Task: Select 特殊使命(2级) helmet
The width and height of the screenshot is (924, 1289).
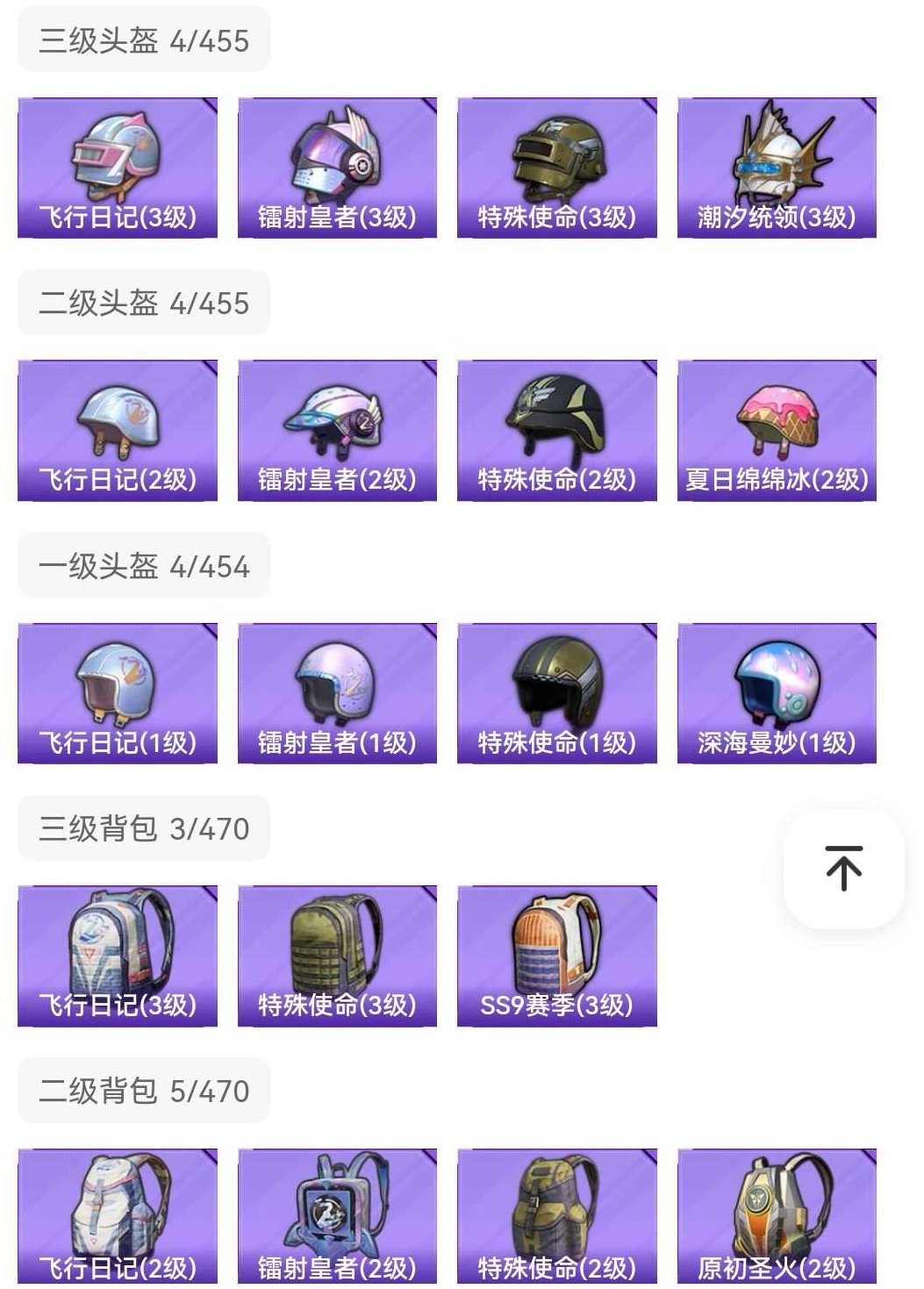Action: point(556,430)
